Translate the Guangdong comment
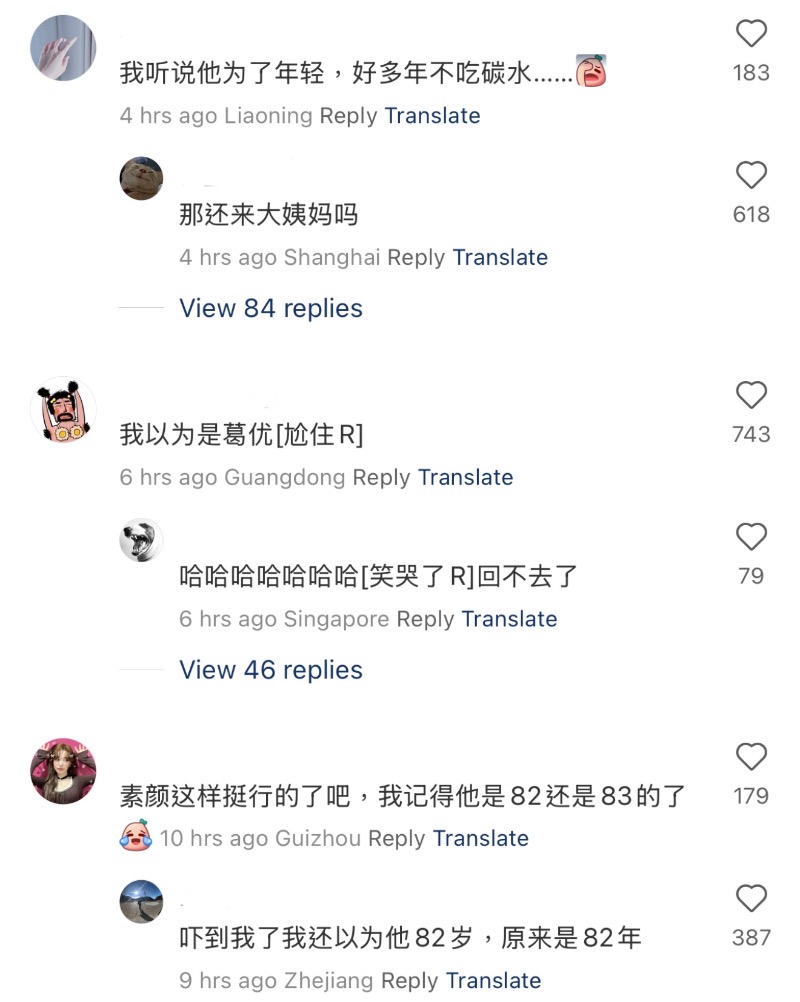800x1002 pixels. click(x=465, y=478)
